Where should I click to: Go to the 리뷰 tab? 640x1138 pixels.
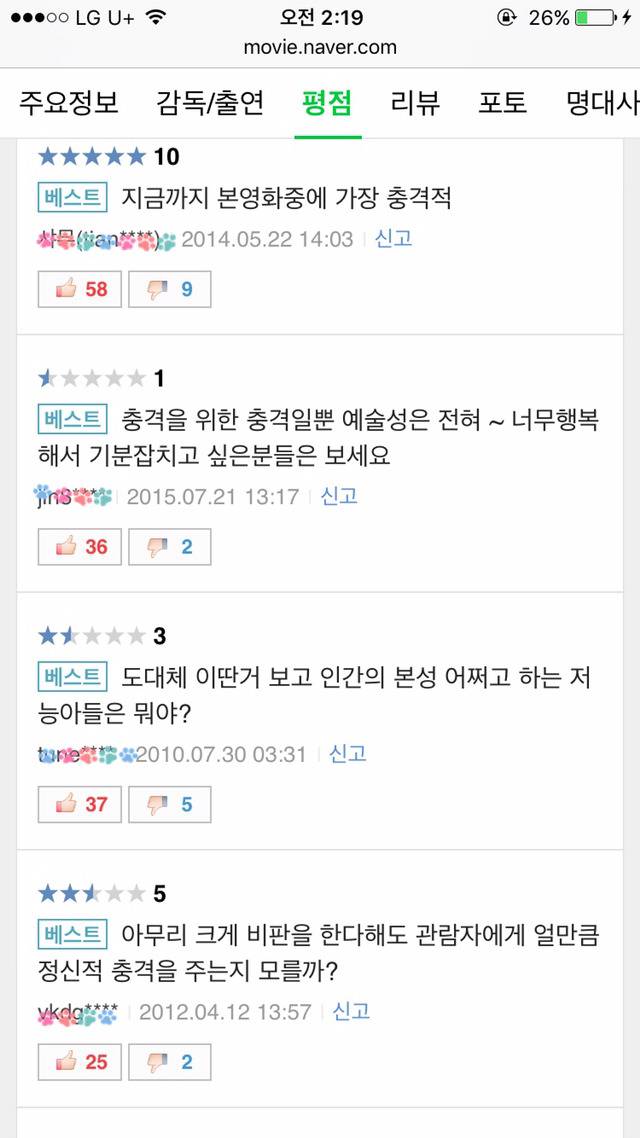(415, 103)
